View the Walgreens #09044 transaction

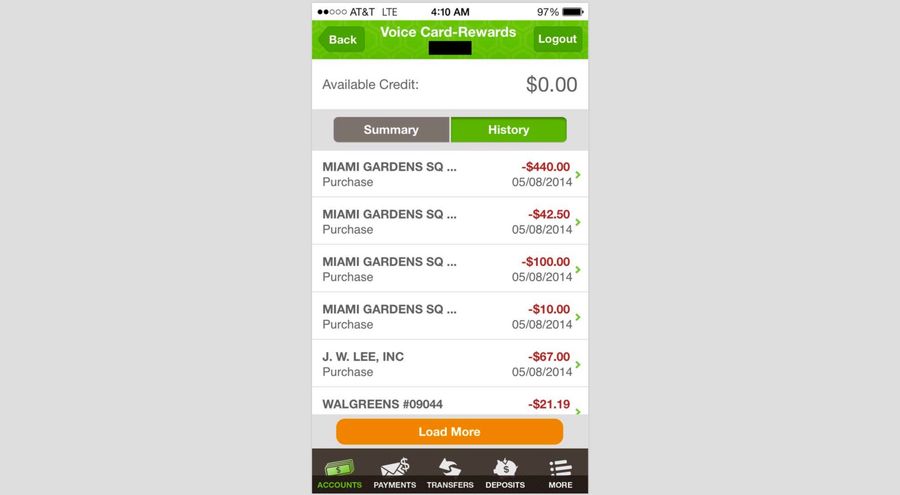450,403
